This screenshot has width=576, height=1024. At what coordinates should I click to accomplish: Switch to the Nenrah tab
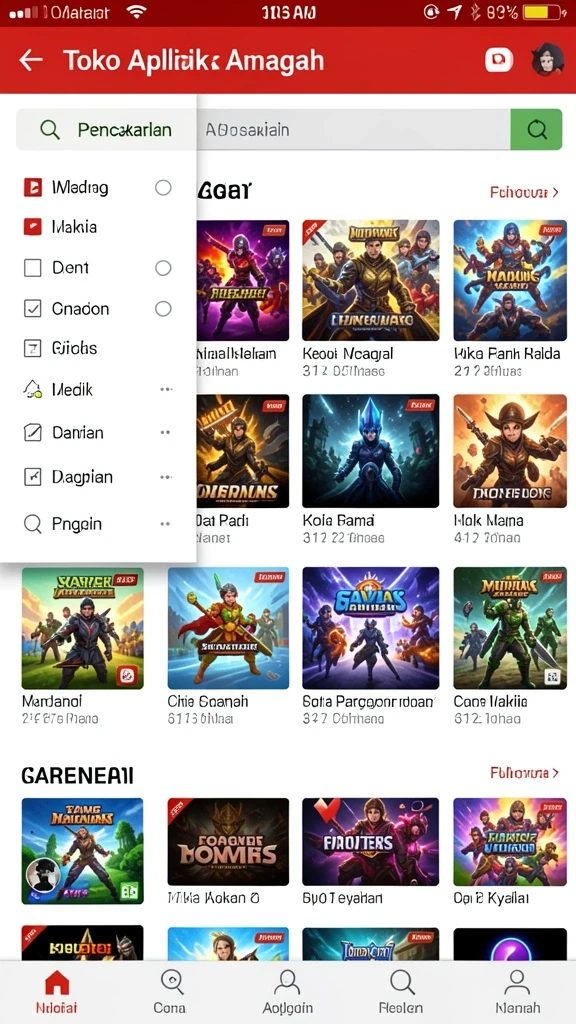click(x=517, y=993)
